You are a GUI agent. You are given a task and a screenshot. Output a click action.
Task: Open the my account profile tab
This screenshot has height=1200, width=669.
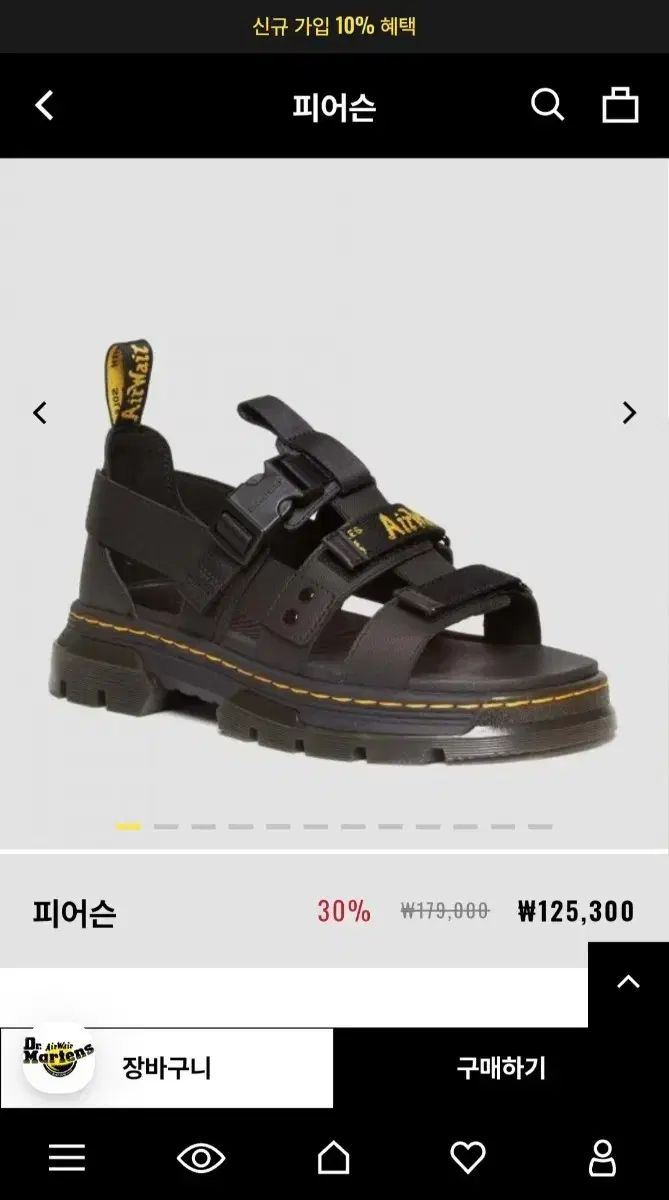(603, 1158)
